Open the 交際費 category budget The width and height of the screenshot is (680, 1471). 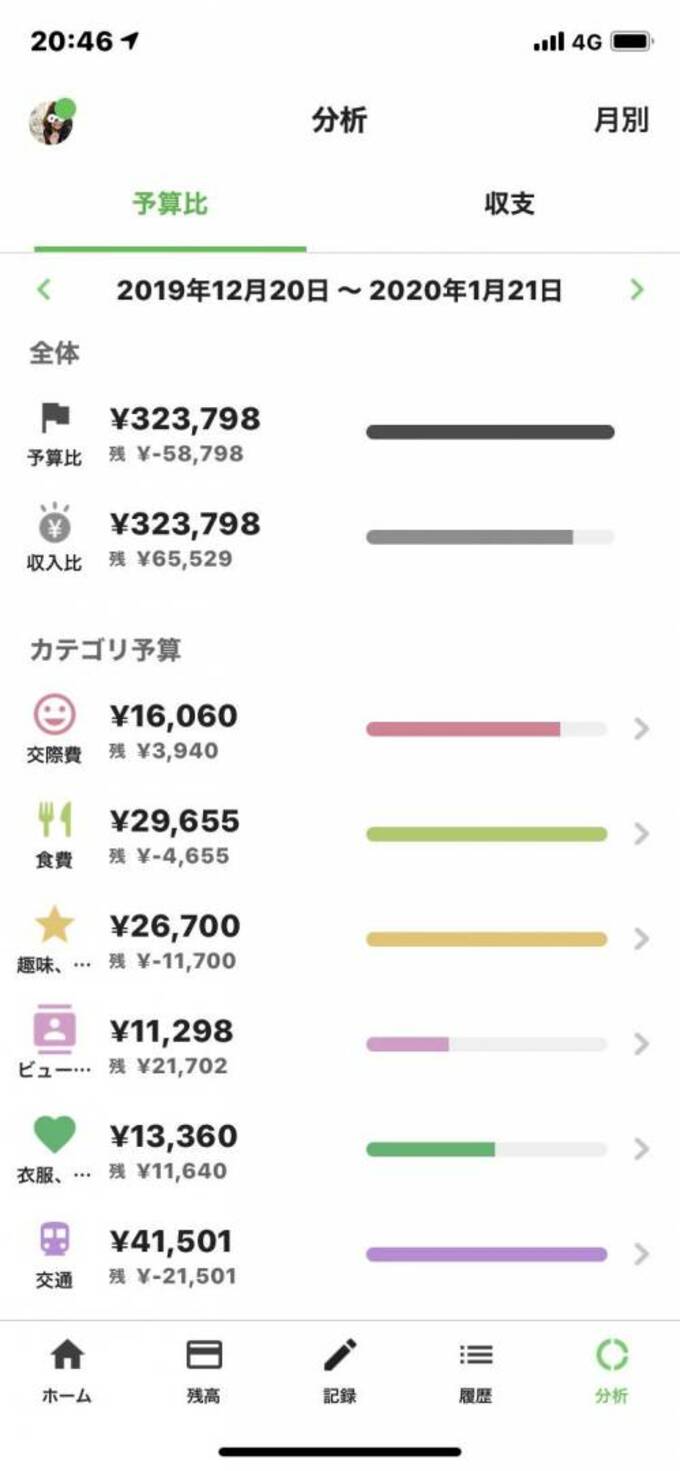tap(340, 730)
